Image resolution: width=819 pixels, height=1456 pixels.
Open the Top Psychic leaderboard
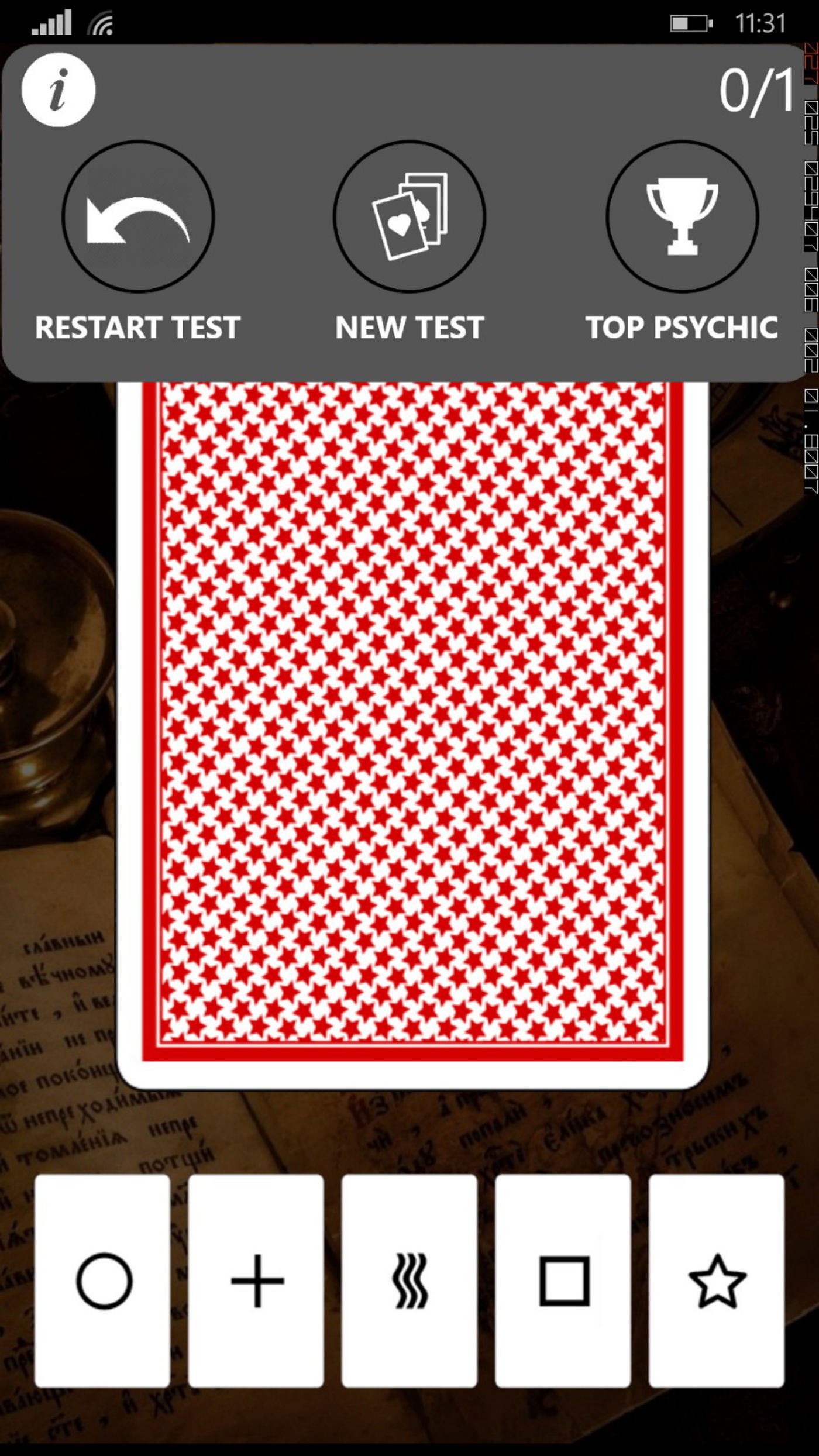click(682, 216)
